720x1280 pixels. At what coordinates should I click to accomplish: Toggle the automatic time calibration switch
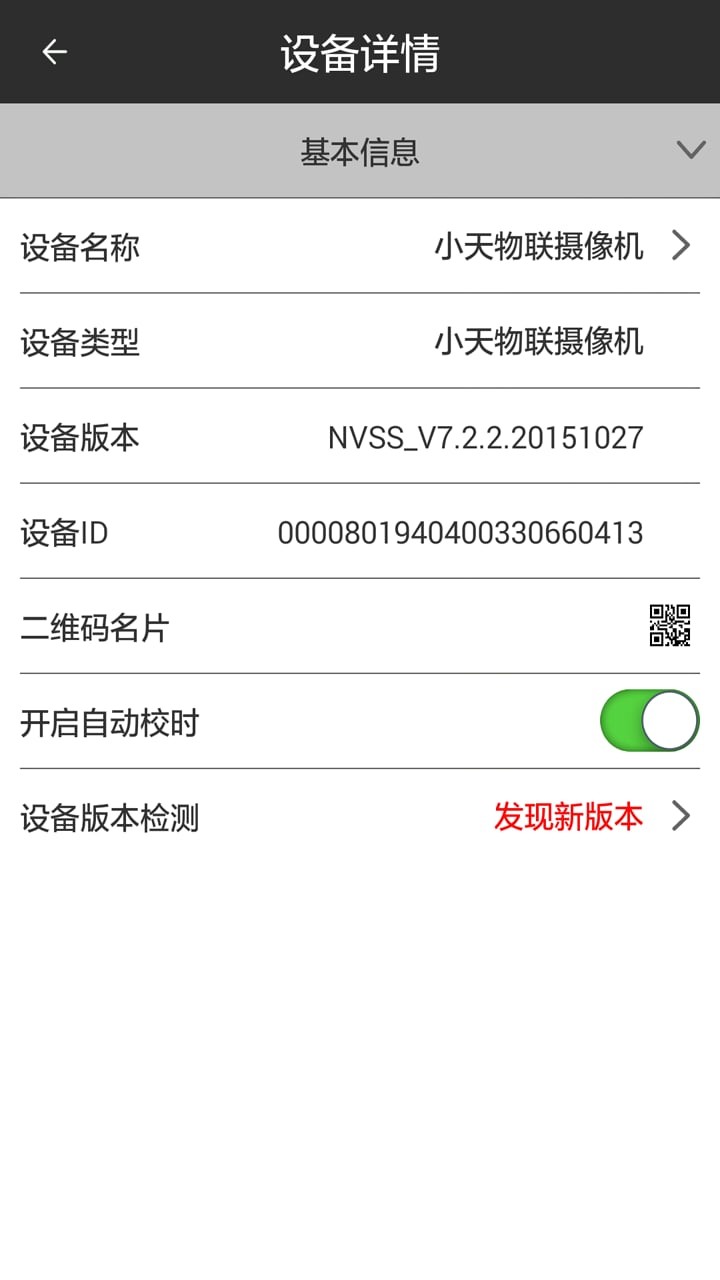click(649, 719)
